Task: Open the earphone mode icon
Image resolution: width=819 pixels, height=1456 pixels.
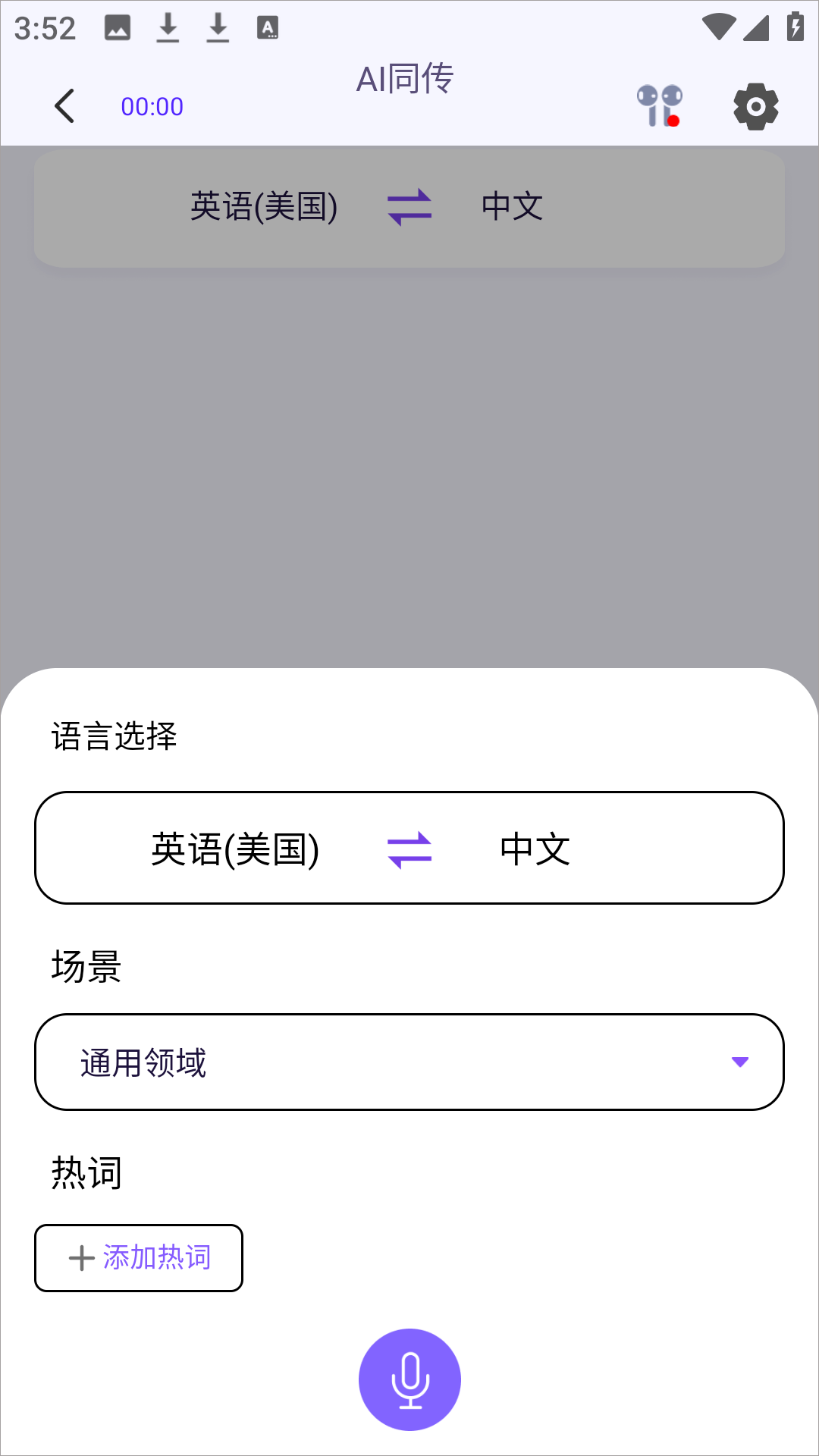Action: [659, 106]
